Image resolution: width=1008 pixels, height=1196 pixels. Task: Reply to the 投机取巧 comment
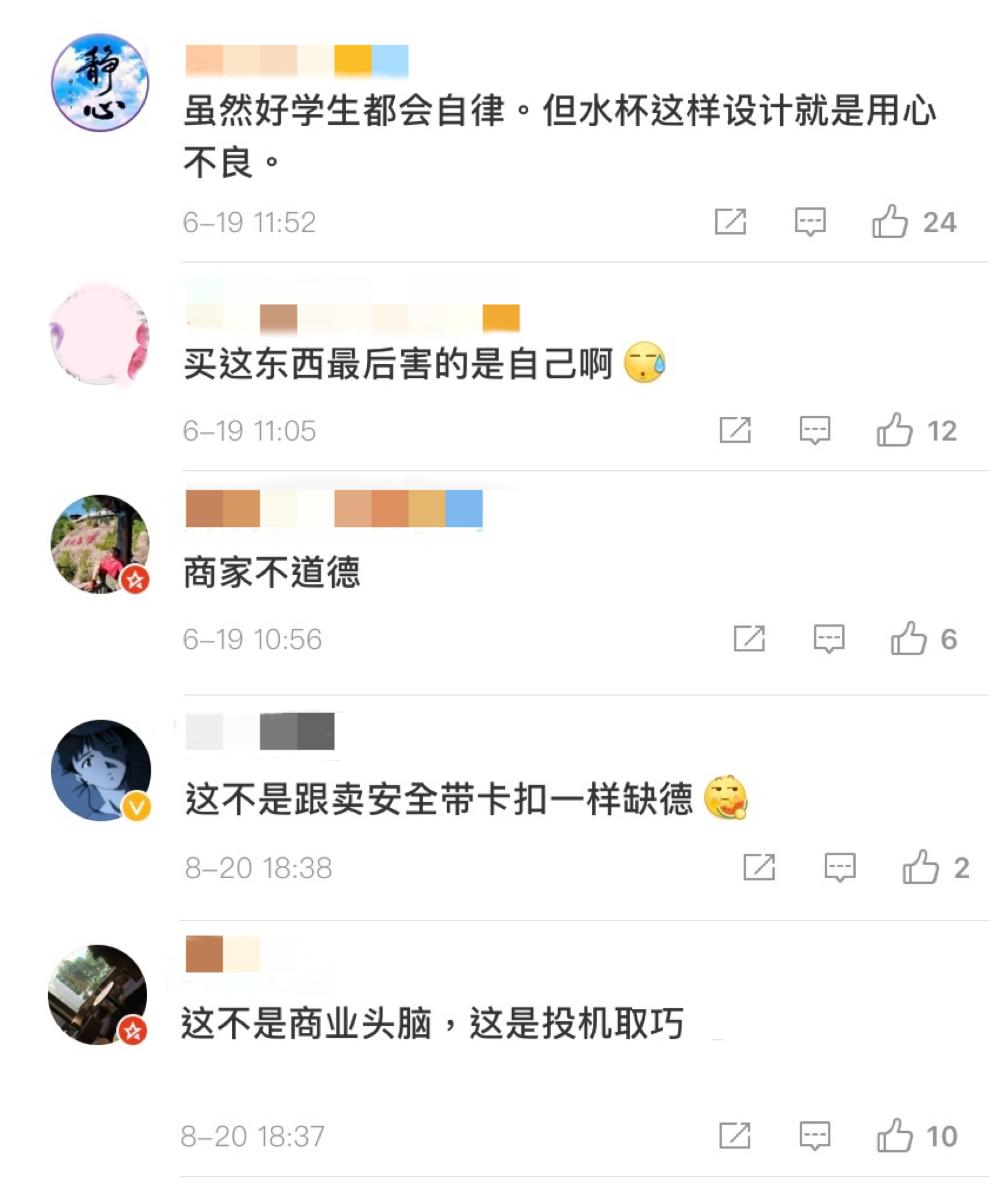814,1136
